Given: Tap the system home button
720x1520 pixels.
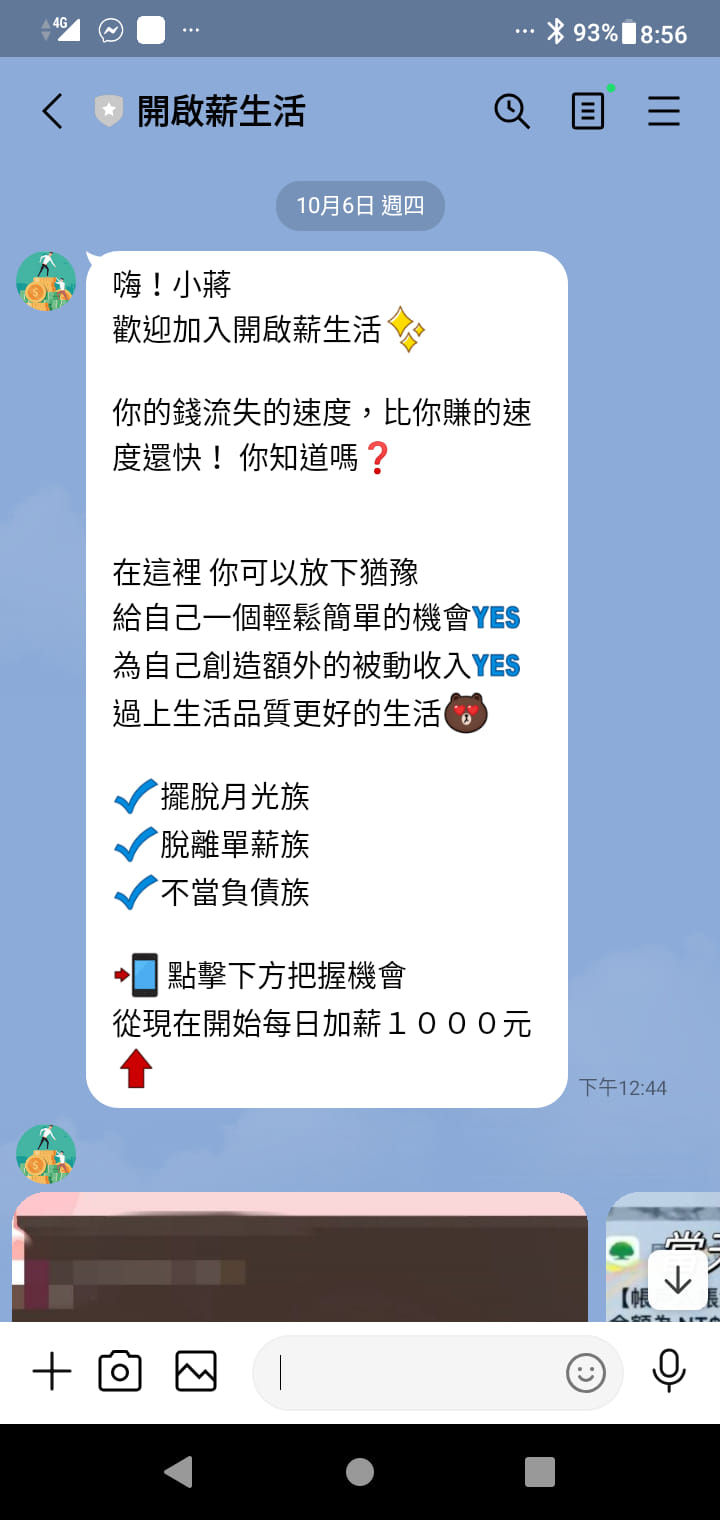Looking at the screenshot, I should [360, 1471].
